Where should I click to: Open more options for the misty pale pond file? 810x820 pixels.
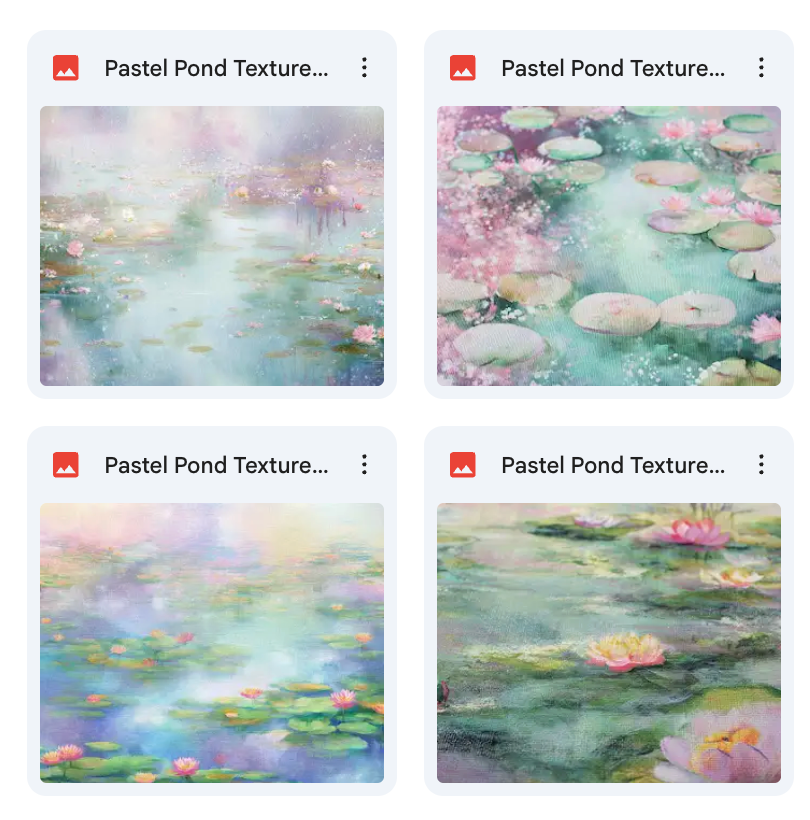click(x=364, y=68)
